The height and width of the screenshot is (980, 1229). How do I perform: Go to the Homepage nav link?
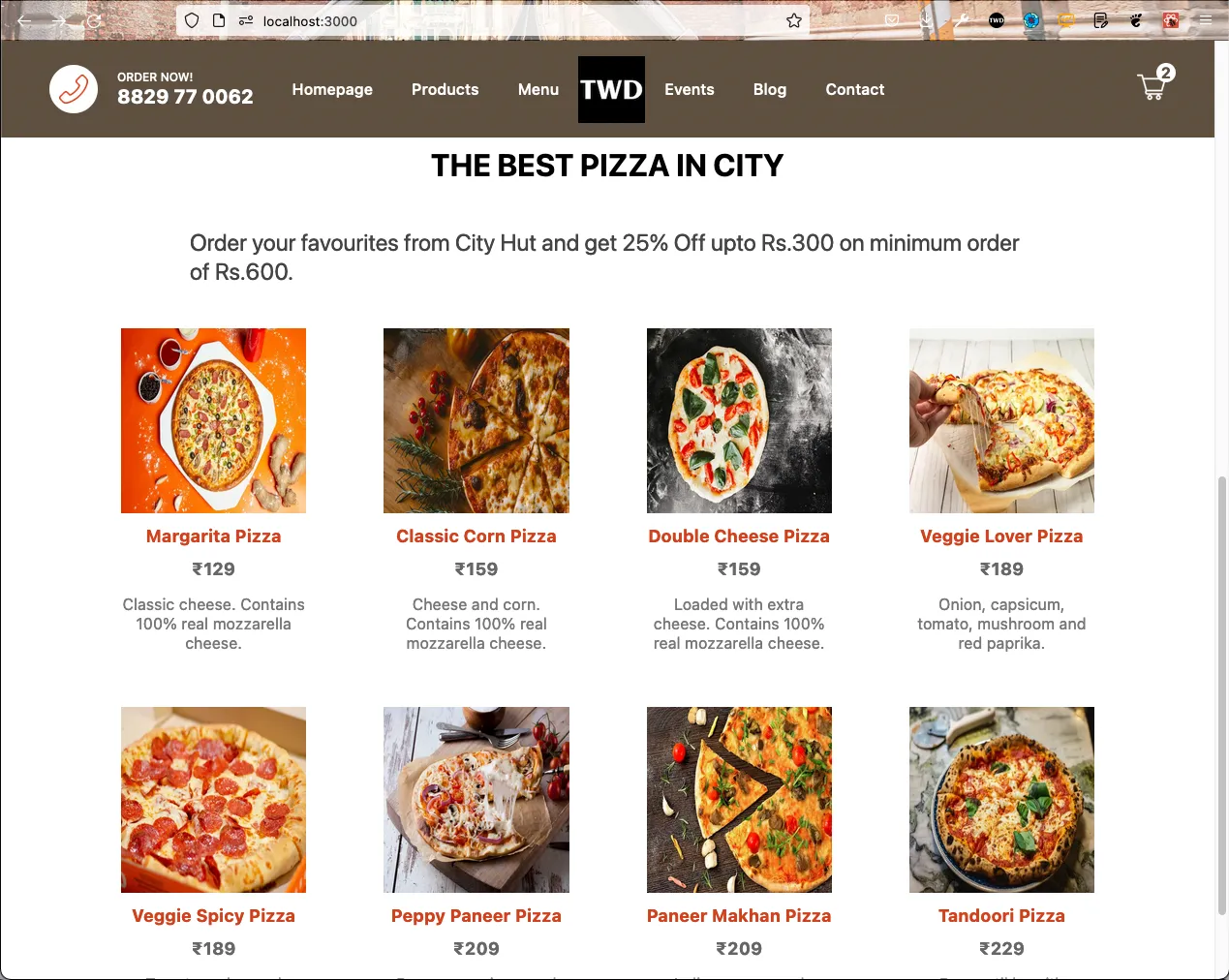(332, 89)
